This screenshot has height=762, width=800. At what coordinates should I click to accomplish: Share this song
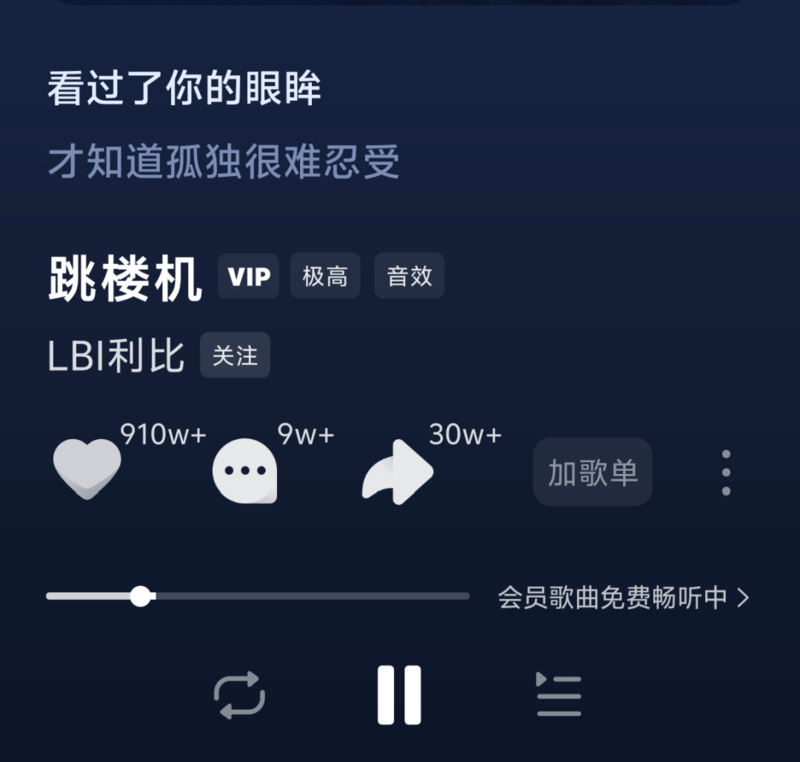point(397,470)
